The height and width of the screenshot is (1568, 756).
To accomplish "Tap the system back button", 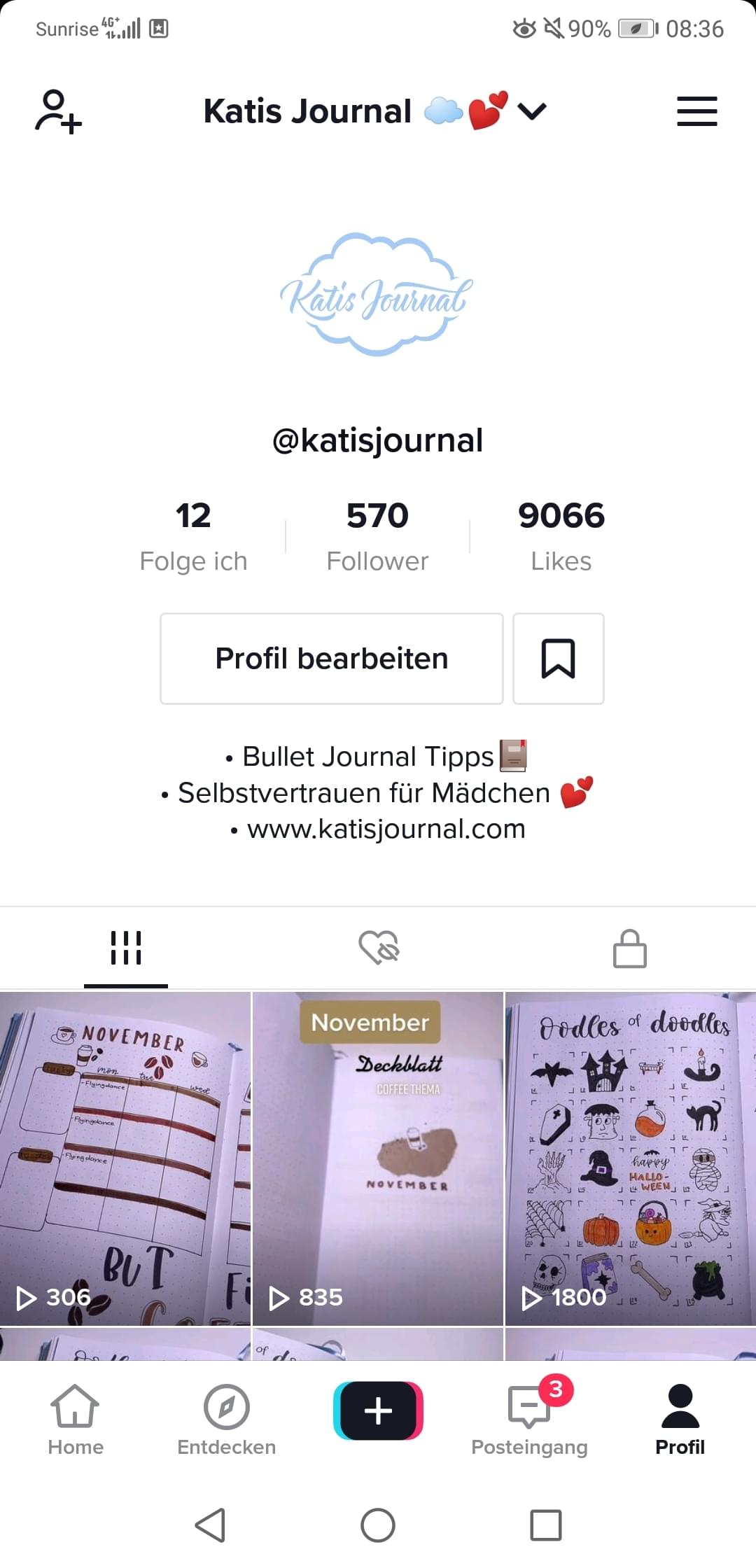I will coord(210,1525).
